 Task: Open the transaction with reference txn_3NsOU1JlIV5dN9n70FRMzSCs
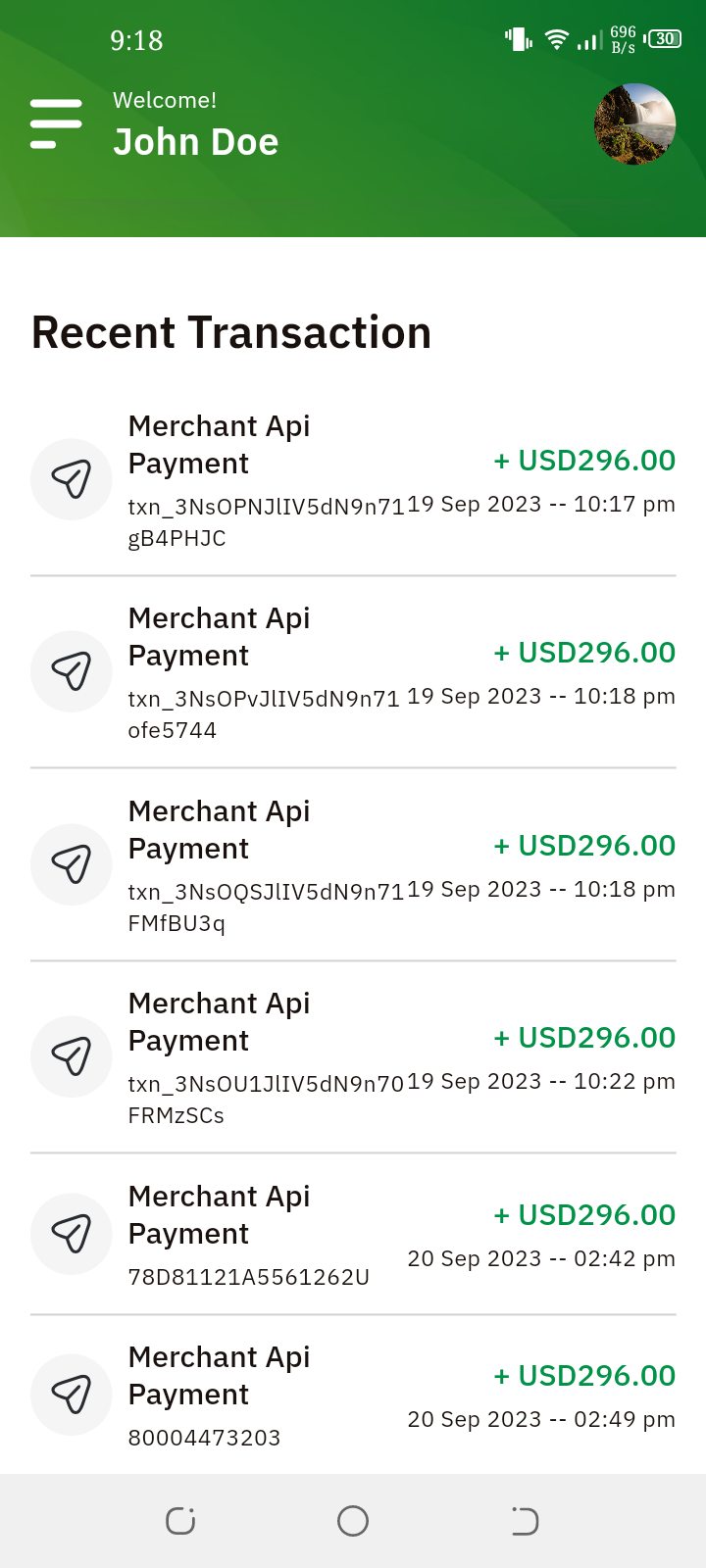tap(353, 1055)
